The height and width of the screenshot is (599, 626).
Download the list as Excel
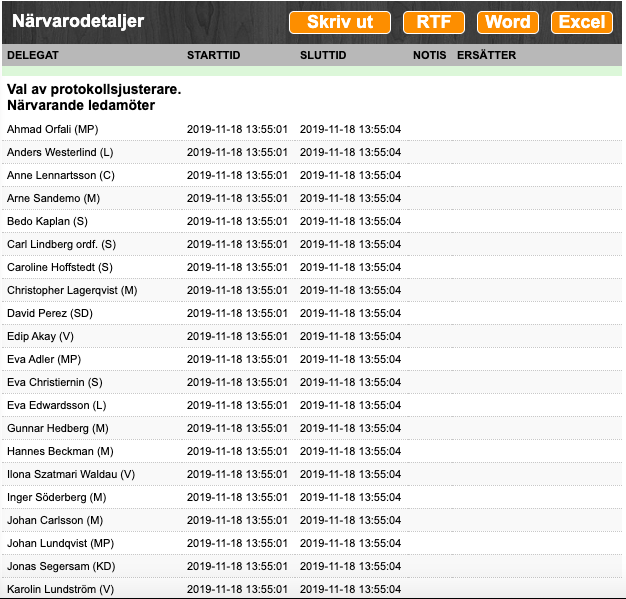(581, 22)
